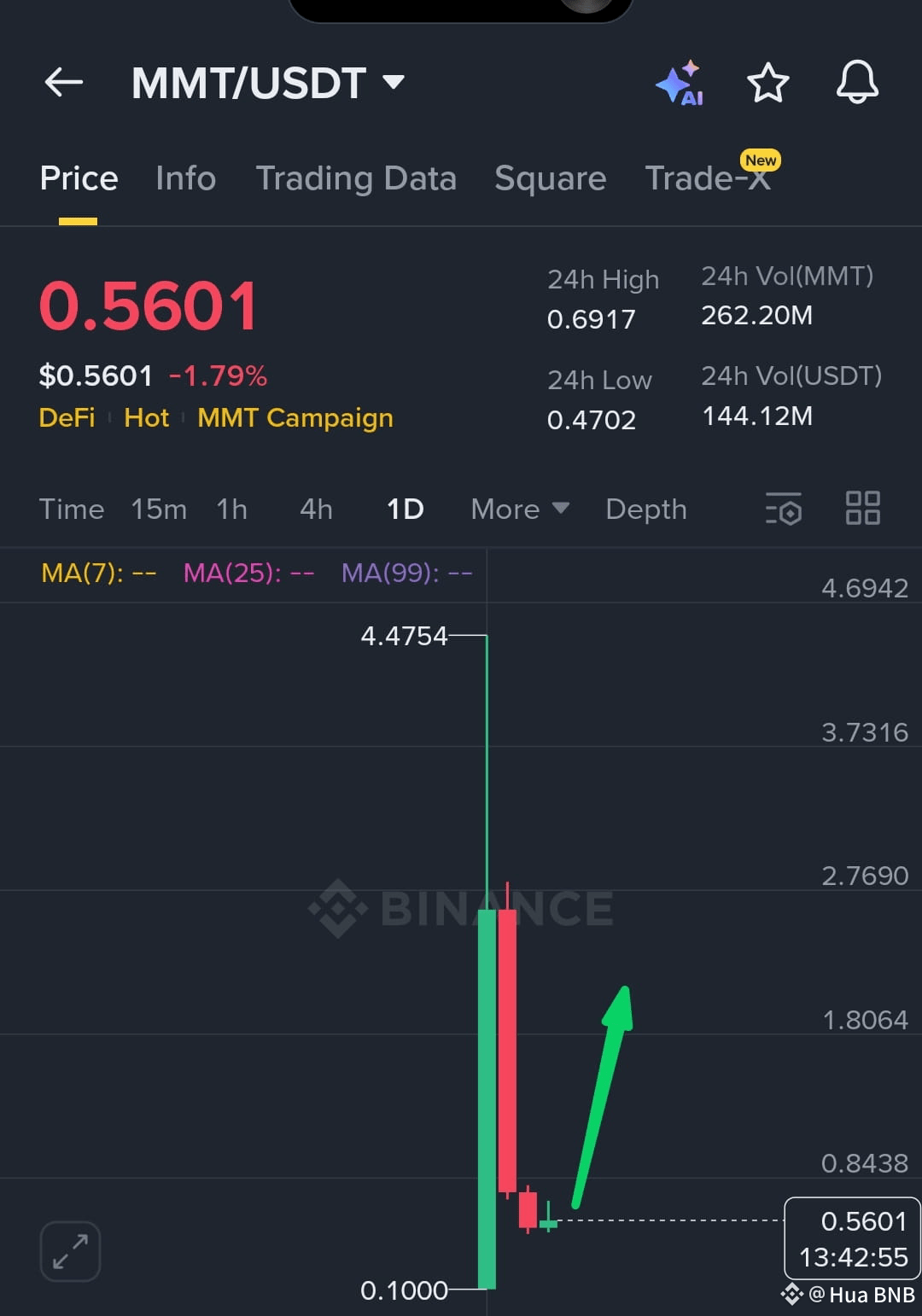922x1316 pixels.
Task: Expand the More timeframes dropdown
Action: click(x=518, y=509)
